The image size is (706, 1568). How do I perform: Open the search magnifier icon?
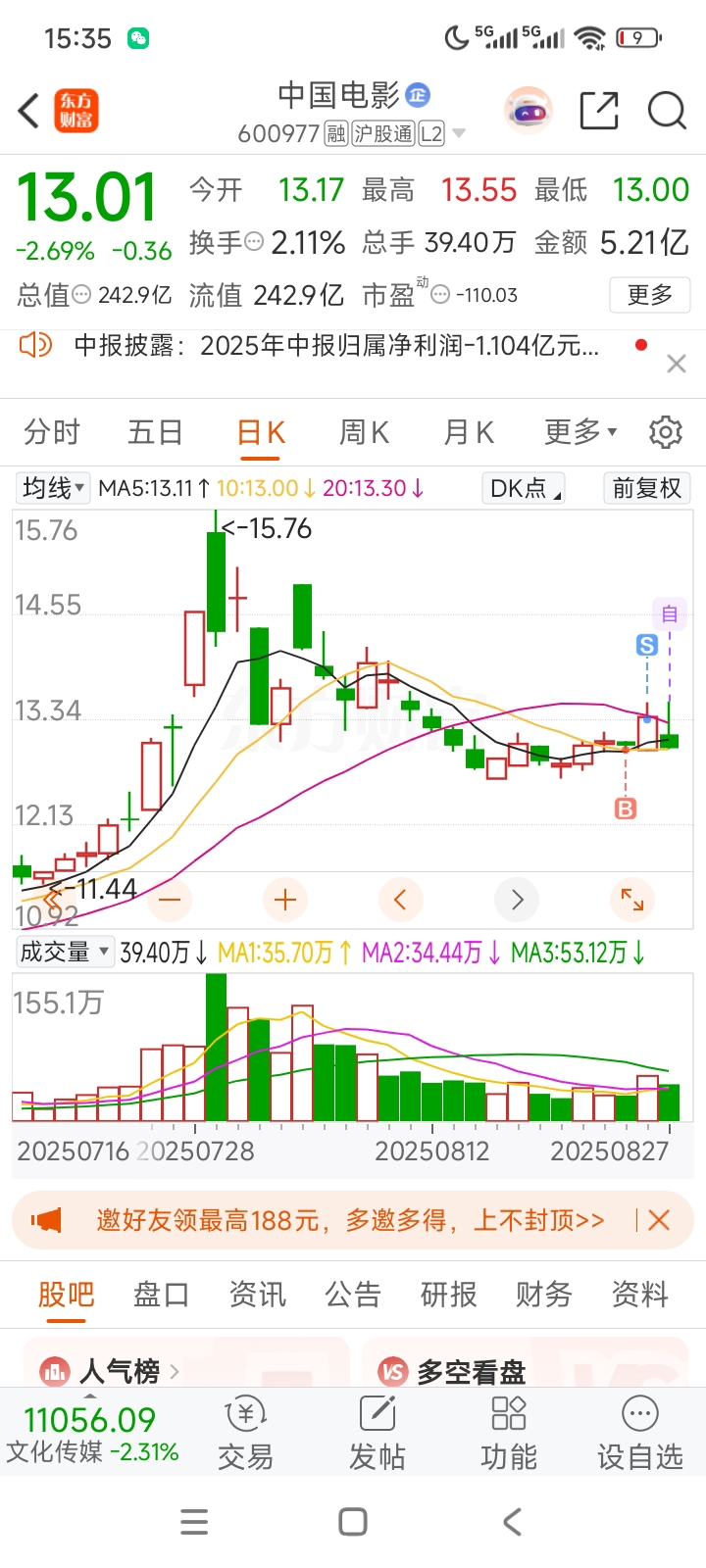[667, 111]
